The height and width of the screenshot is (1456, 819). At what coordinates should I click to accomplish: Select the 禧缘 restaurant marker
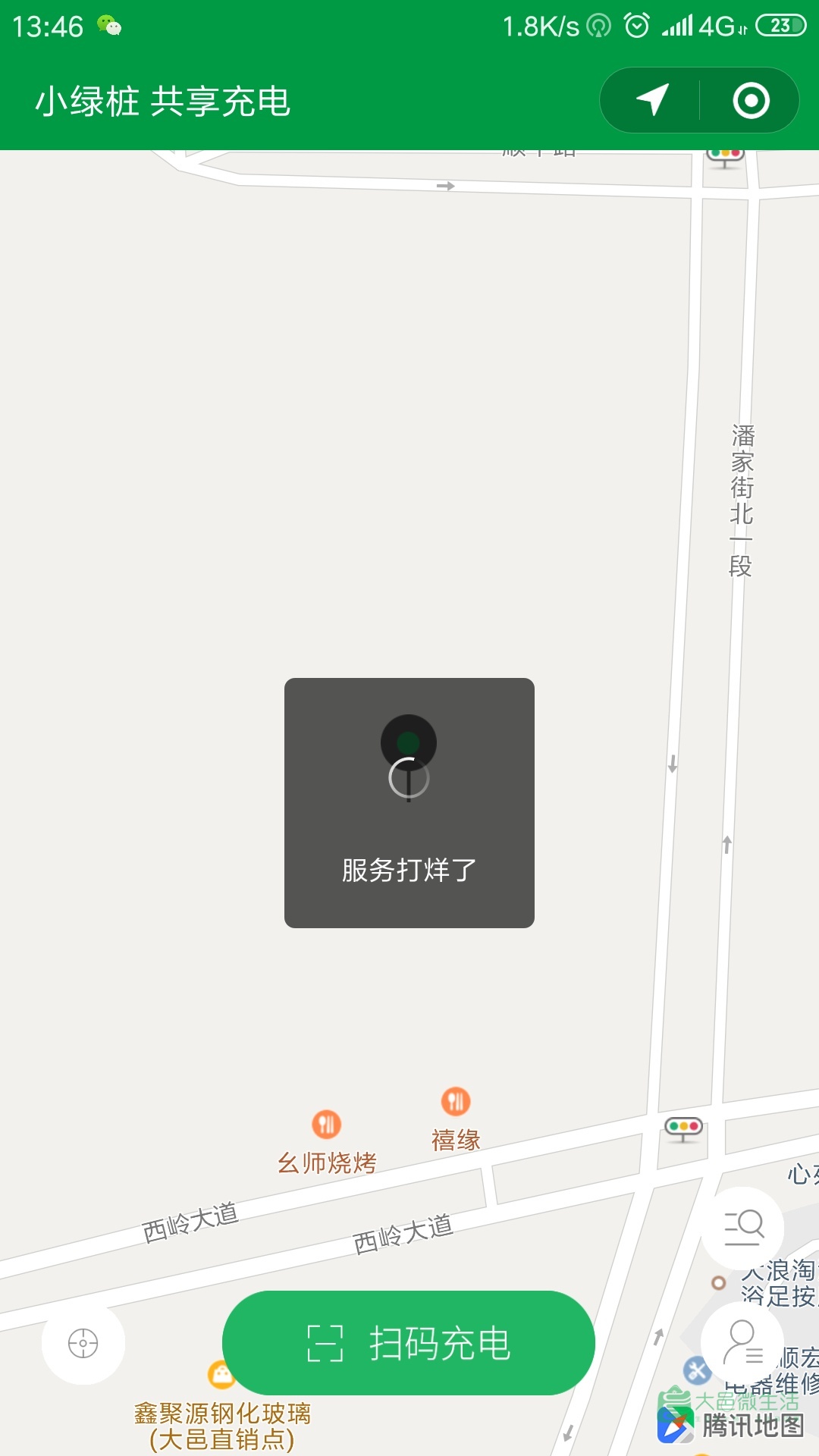(456, 1101)
